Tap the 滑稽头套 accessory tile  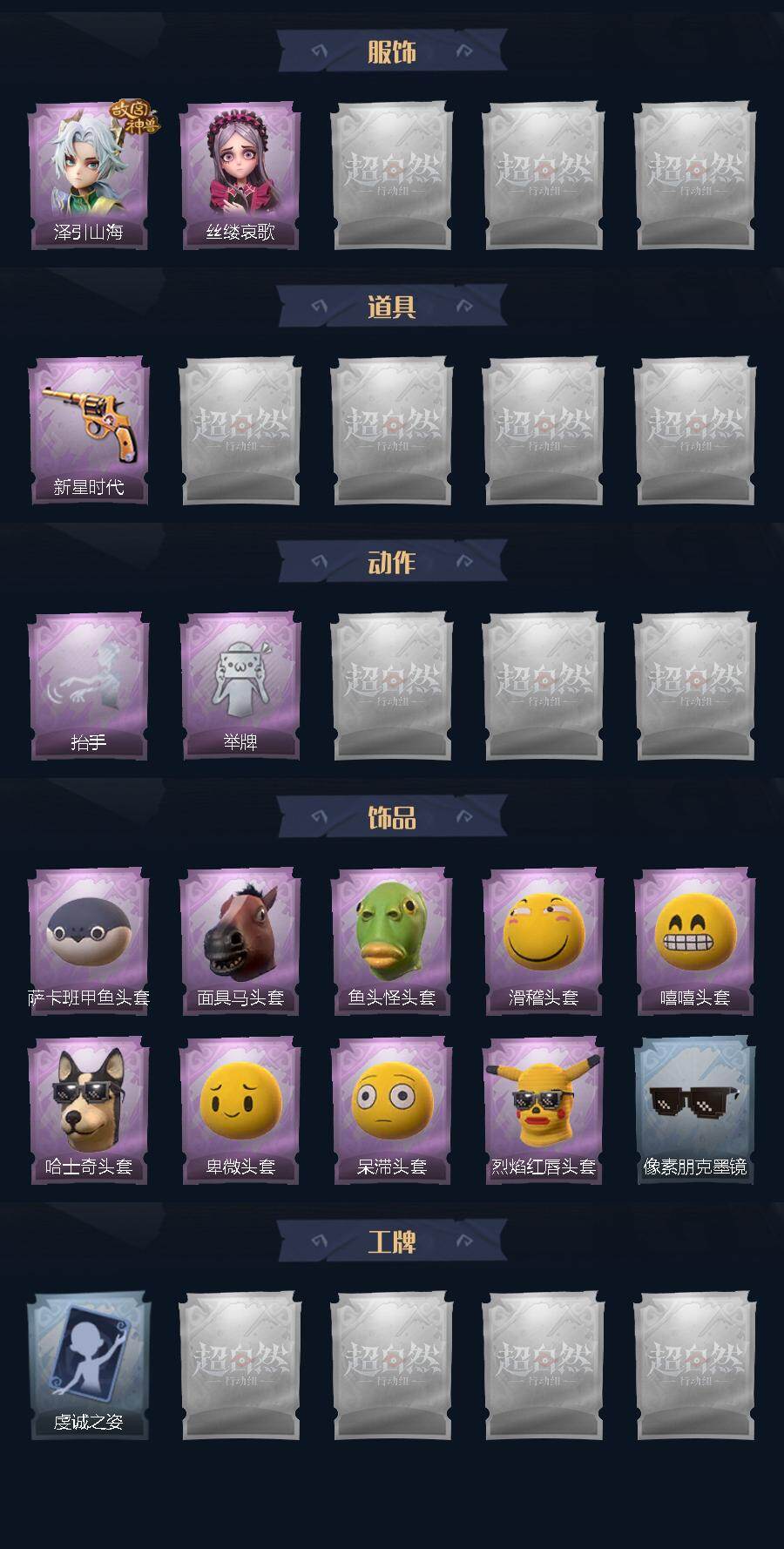[x=543, y=941]
